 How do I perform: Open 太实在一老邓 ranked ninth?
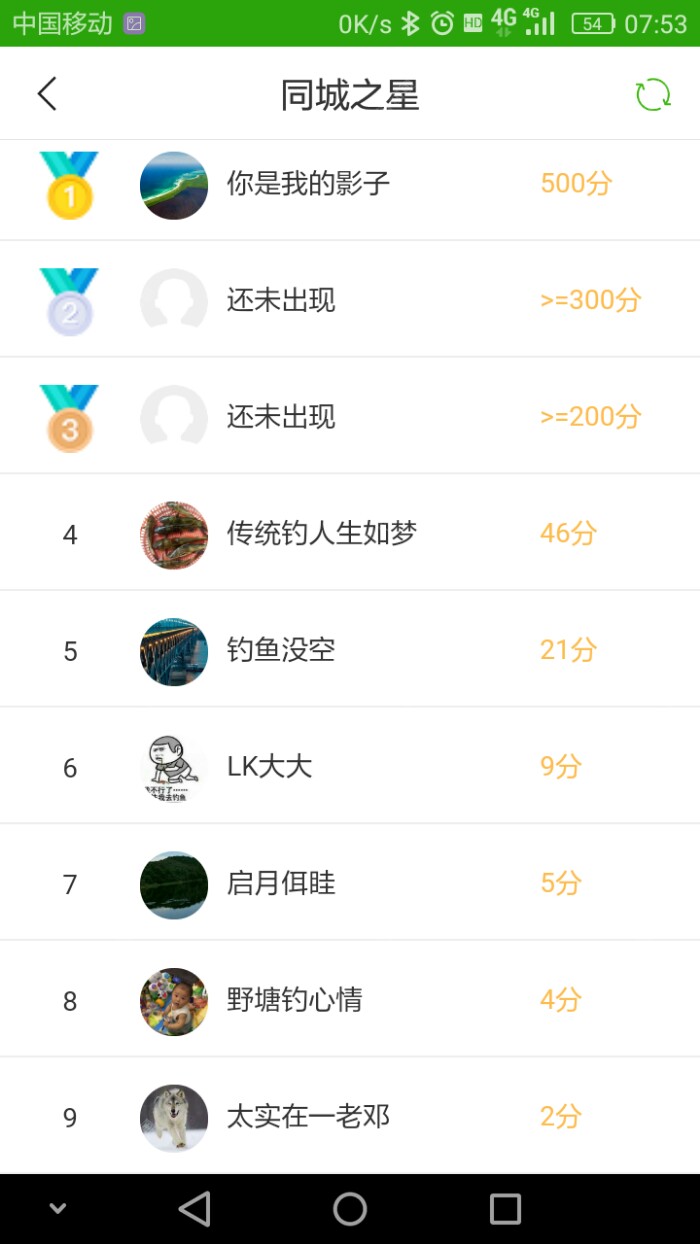click(307, 1116)
